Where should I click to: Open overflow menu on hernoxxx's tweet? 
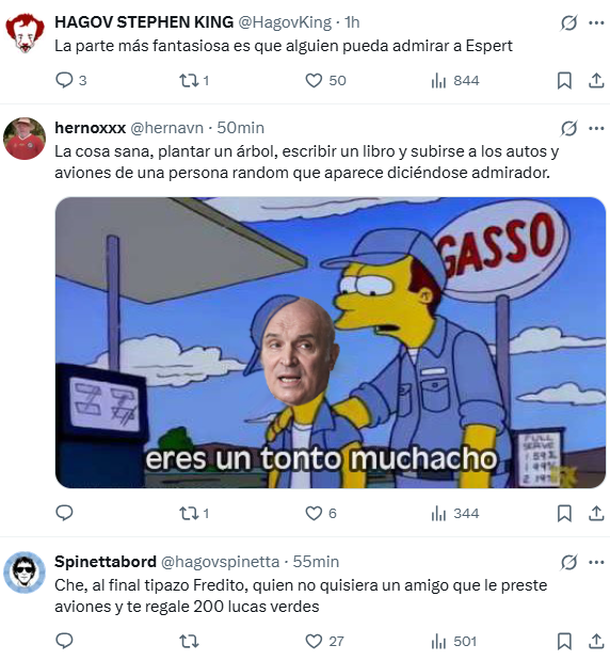[596, 128]
